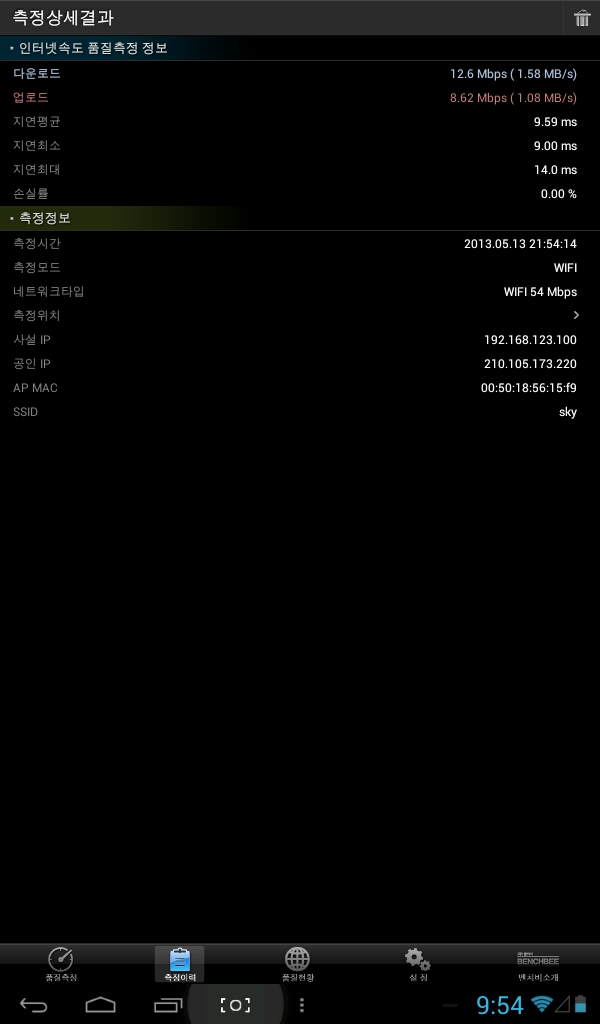
Task: Take a screenshot with the capture button
Action: tap(235, 1005)
